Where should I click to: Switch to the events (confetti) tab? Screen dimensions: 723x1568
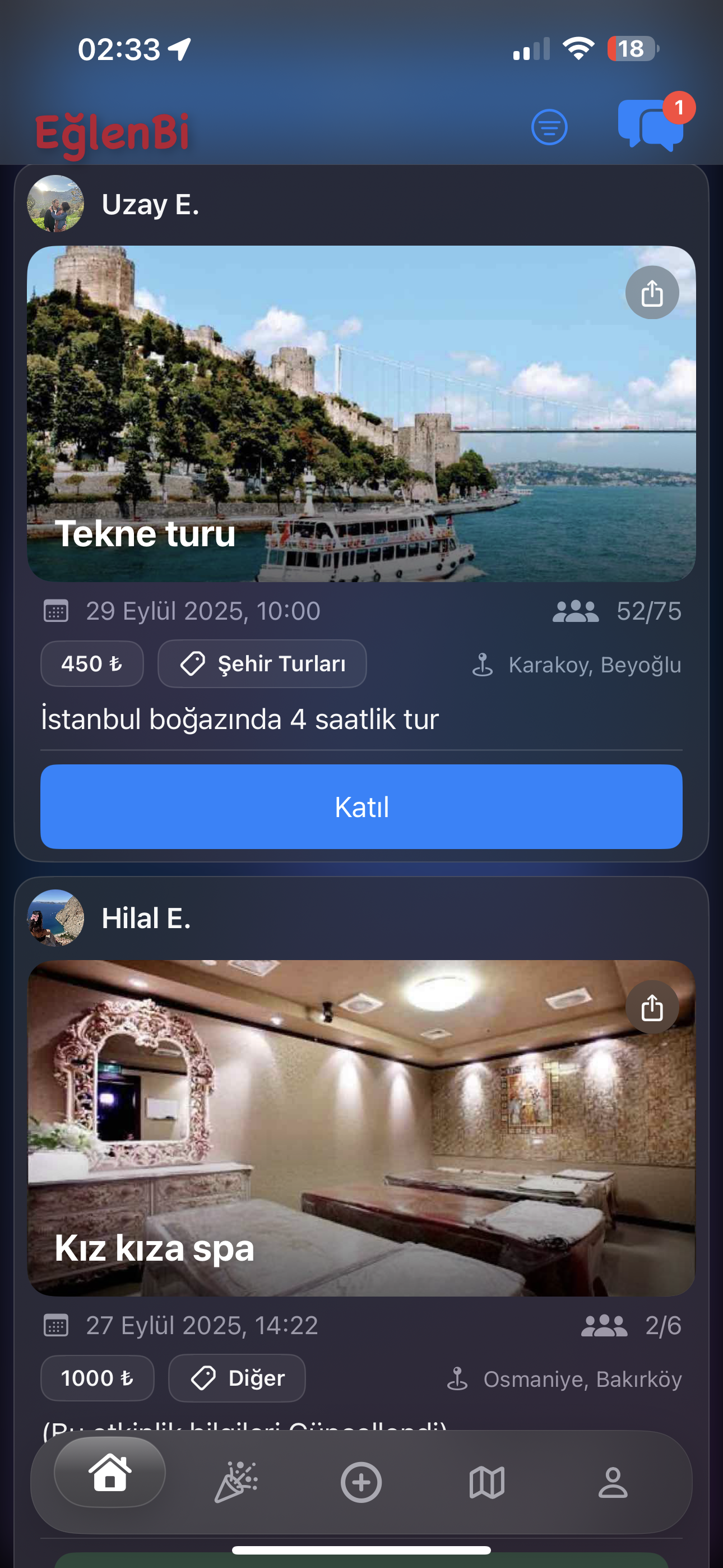click(235, 1482)
